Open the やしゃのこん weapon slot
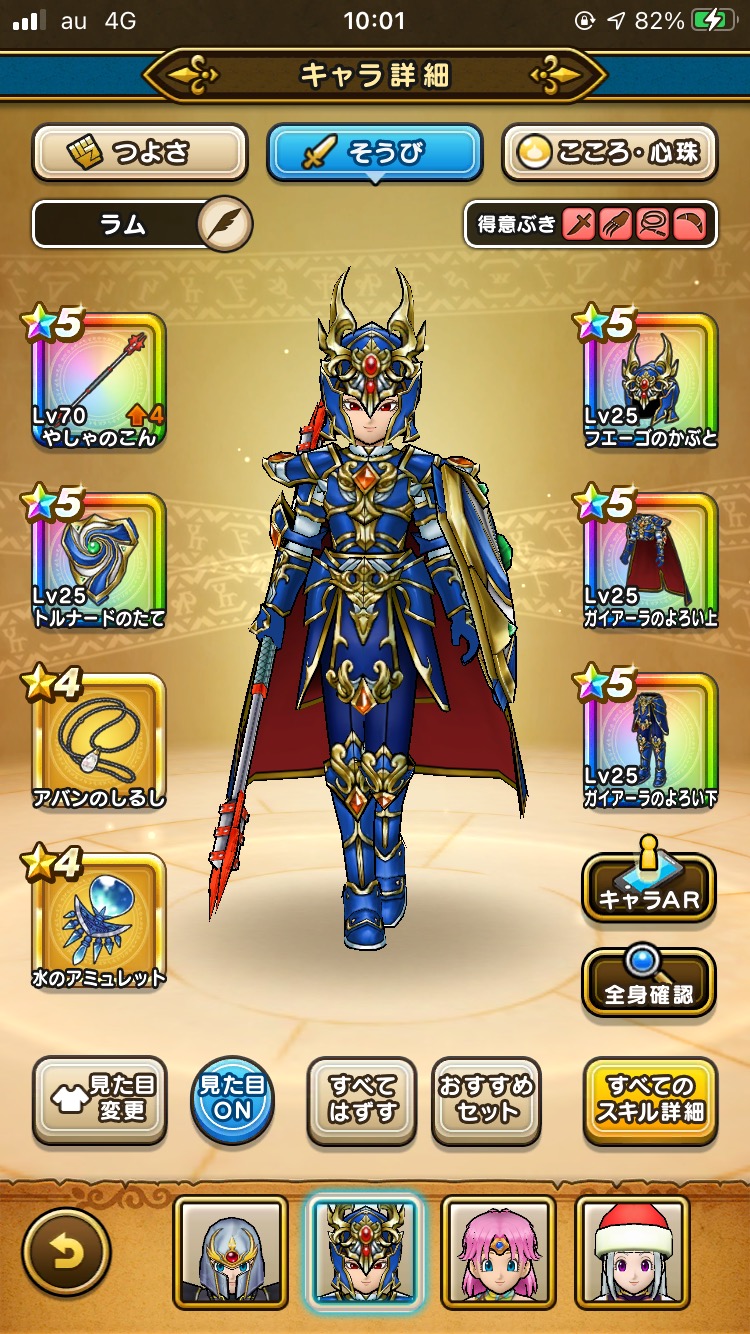750x1334 pixels. tap(99, 381)
